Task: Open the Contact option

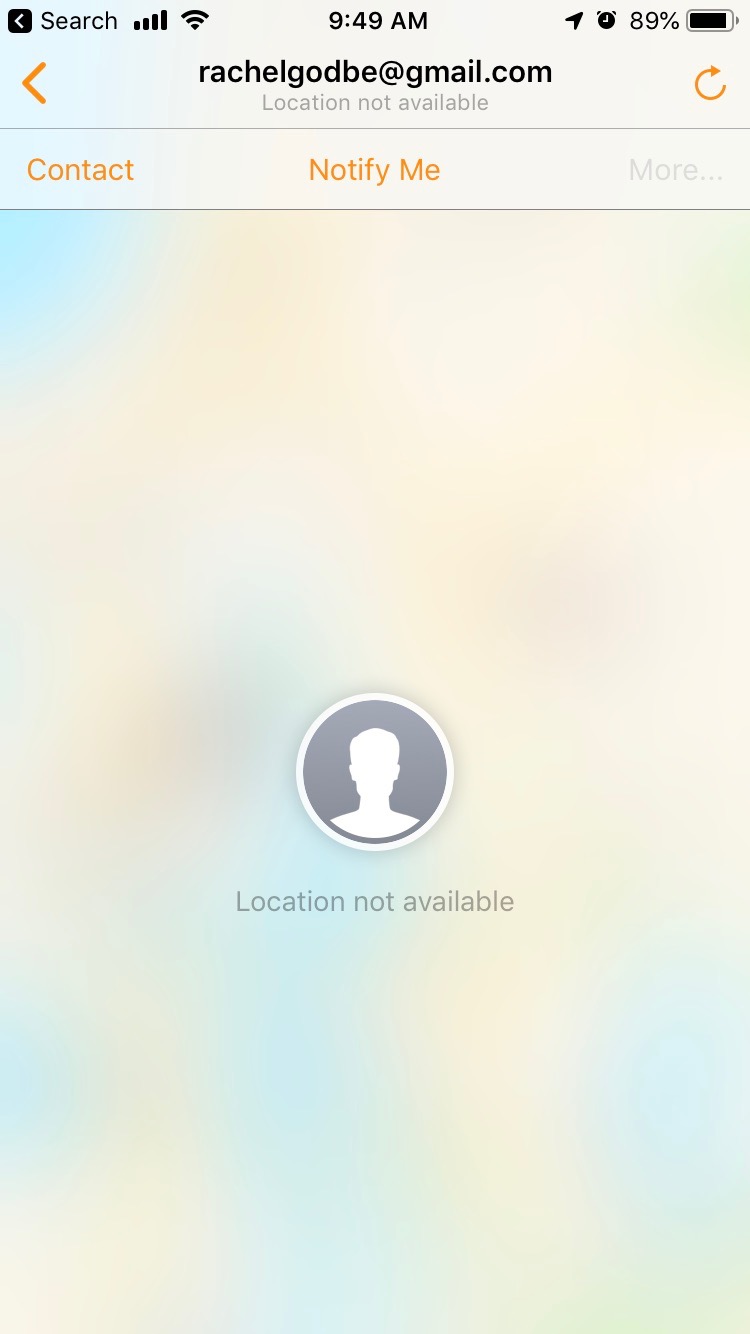Action: [x=80, y=170]
